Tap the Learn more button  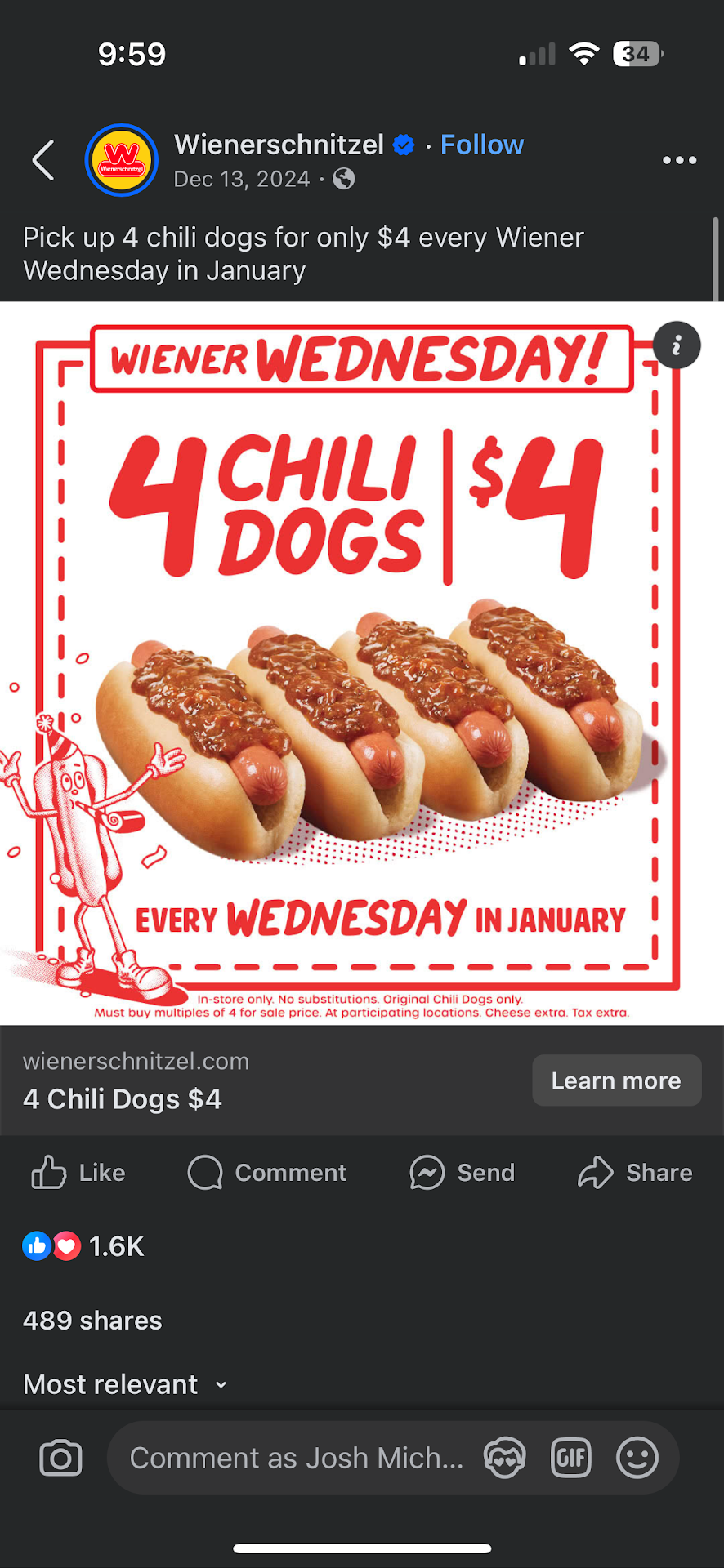616,1080
